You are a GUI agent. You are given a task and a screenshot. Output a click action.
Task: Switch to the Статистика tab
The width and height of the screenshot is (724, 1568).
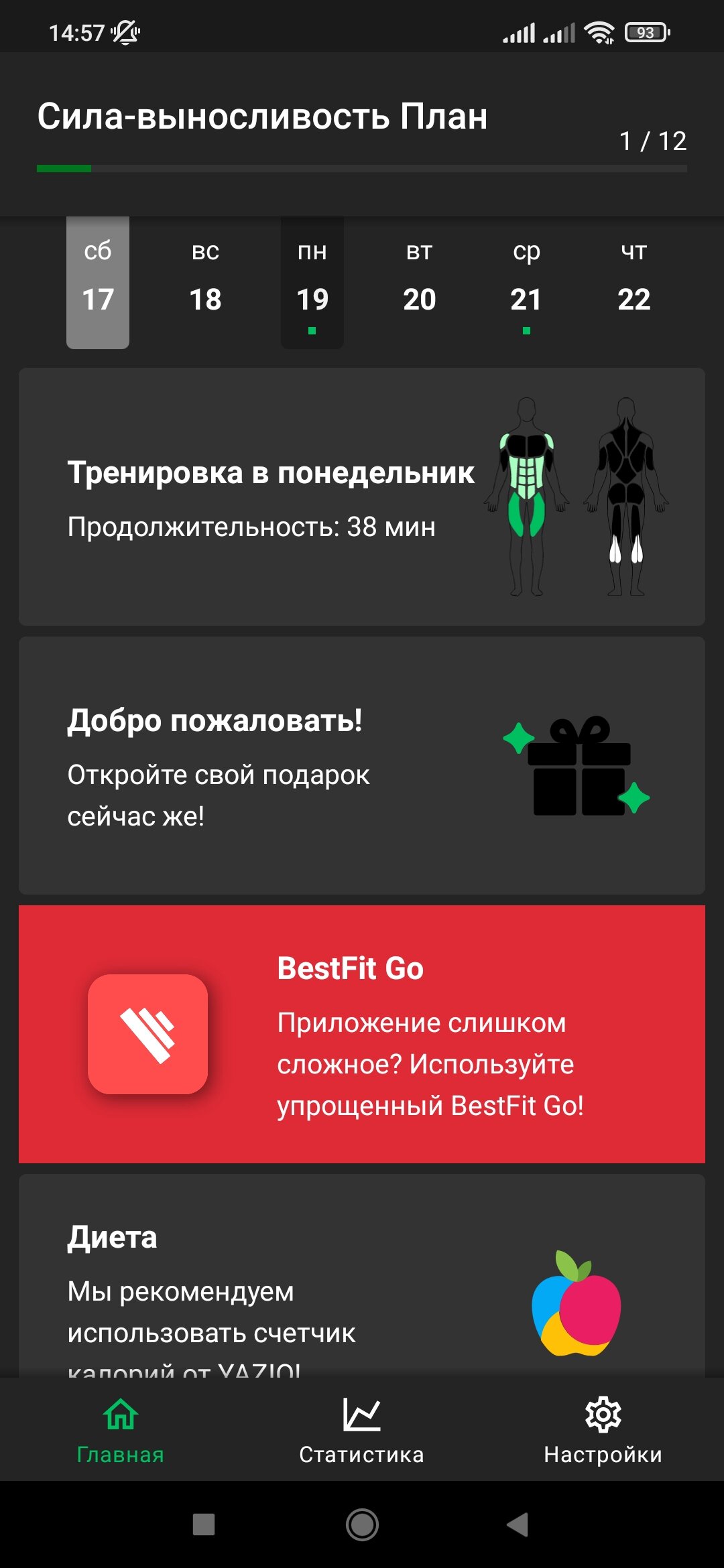362,1430
